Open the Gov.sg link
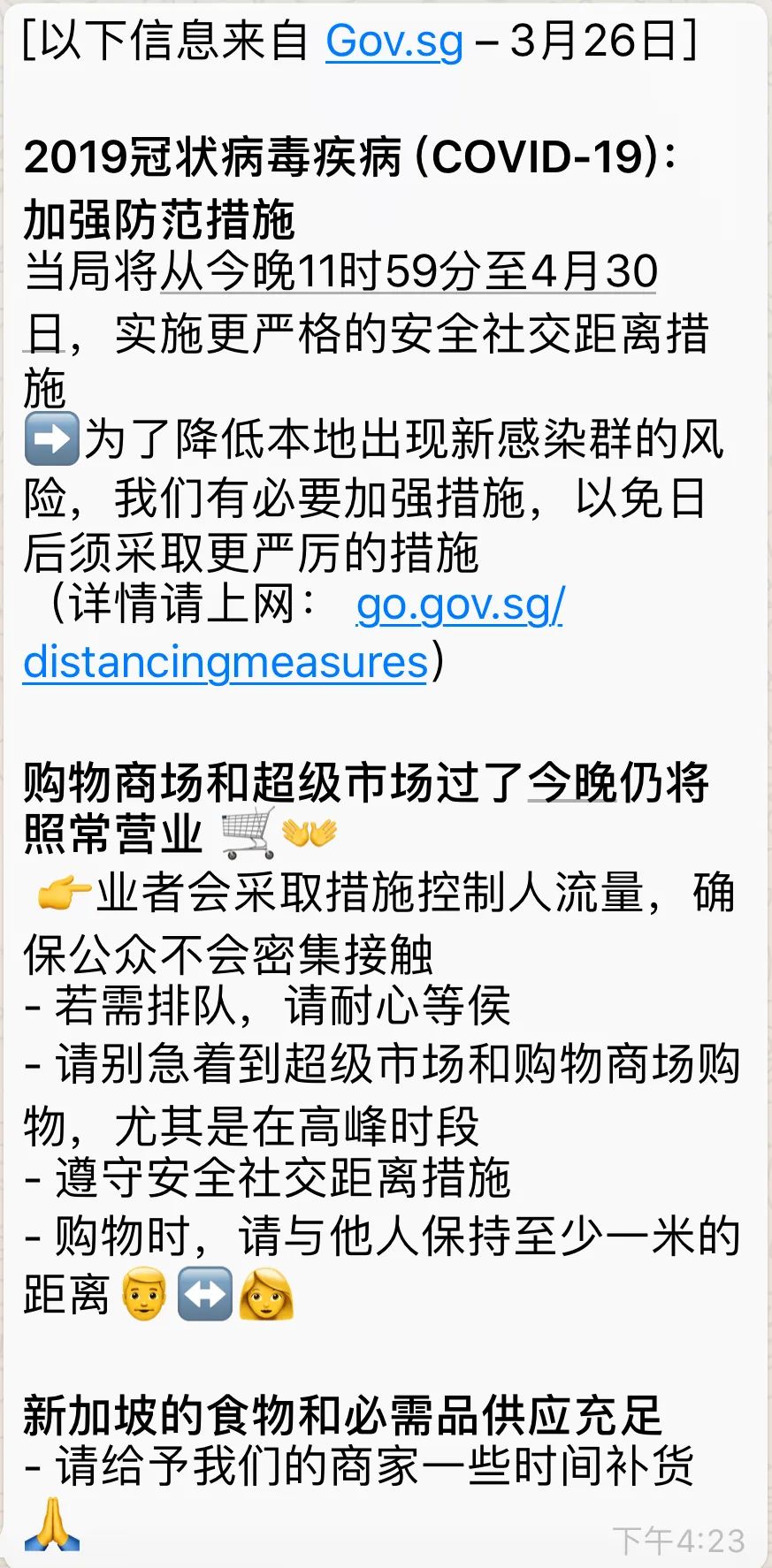Screen dimensions: 772x1568 tap(394, 42)
